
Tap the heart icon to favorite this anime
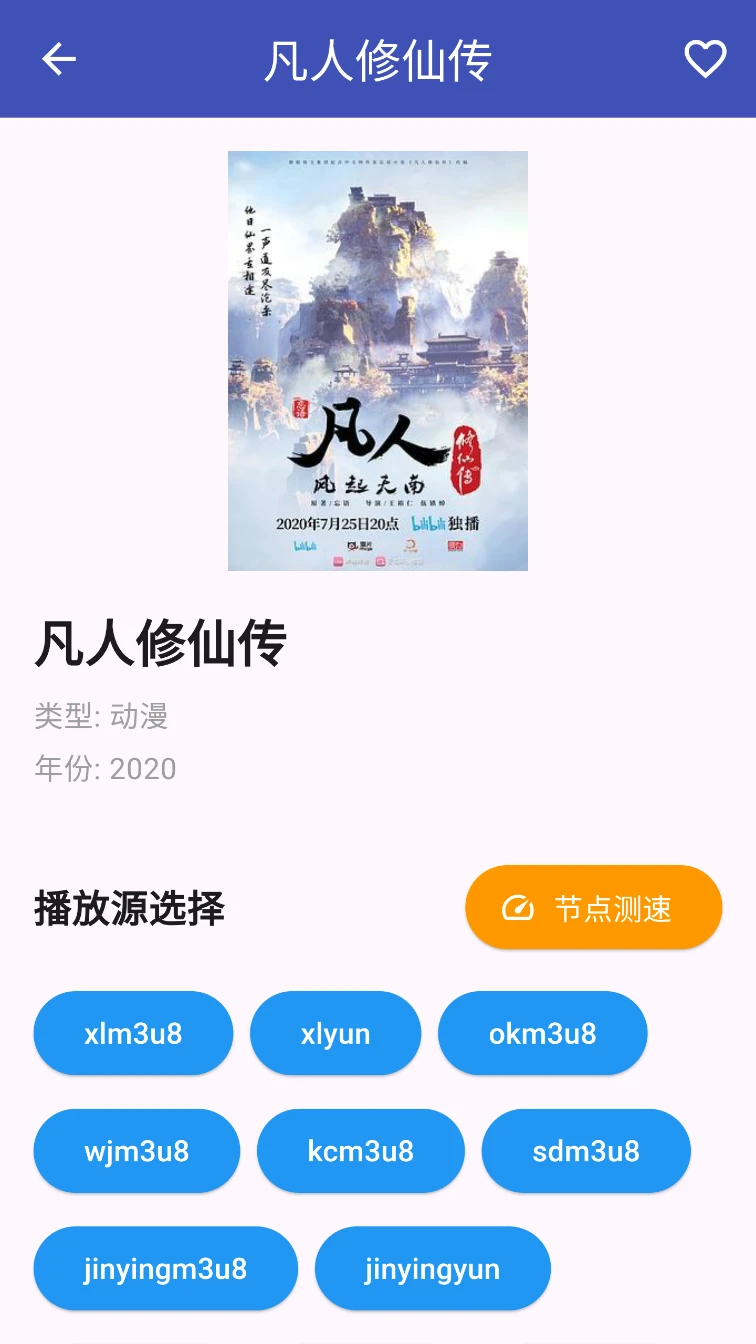[x=706, y=59]
